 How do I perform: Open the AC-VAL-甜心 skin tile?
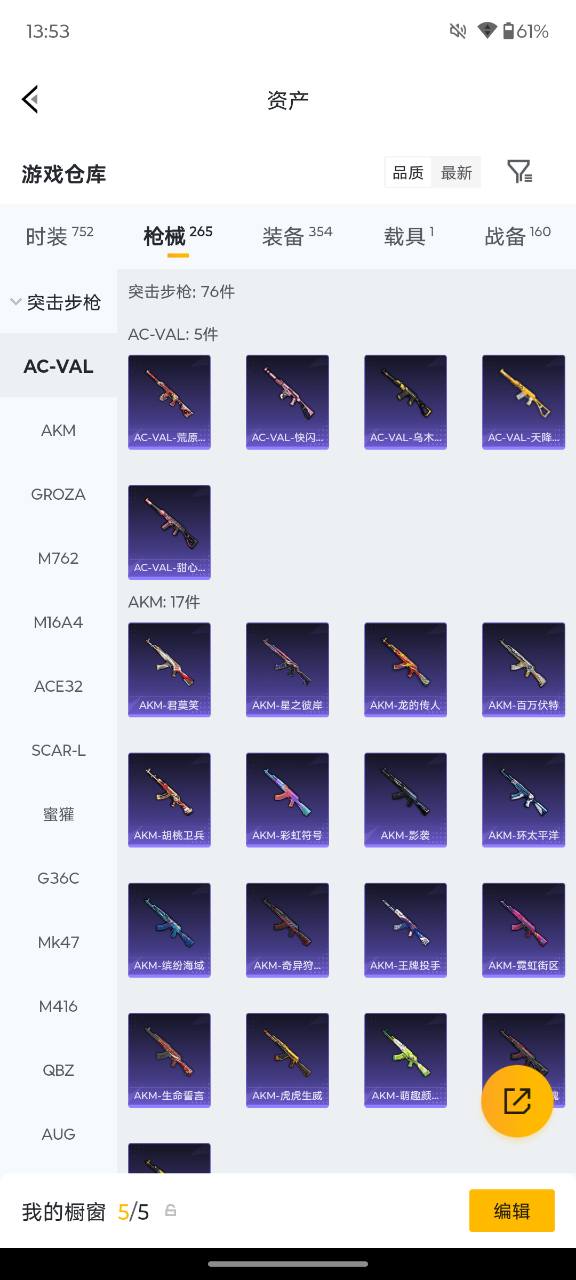click(x=169, y=532)
